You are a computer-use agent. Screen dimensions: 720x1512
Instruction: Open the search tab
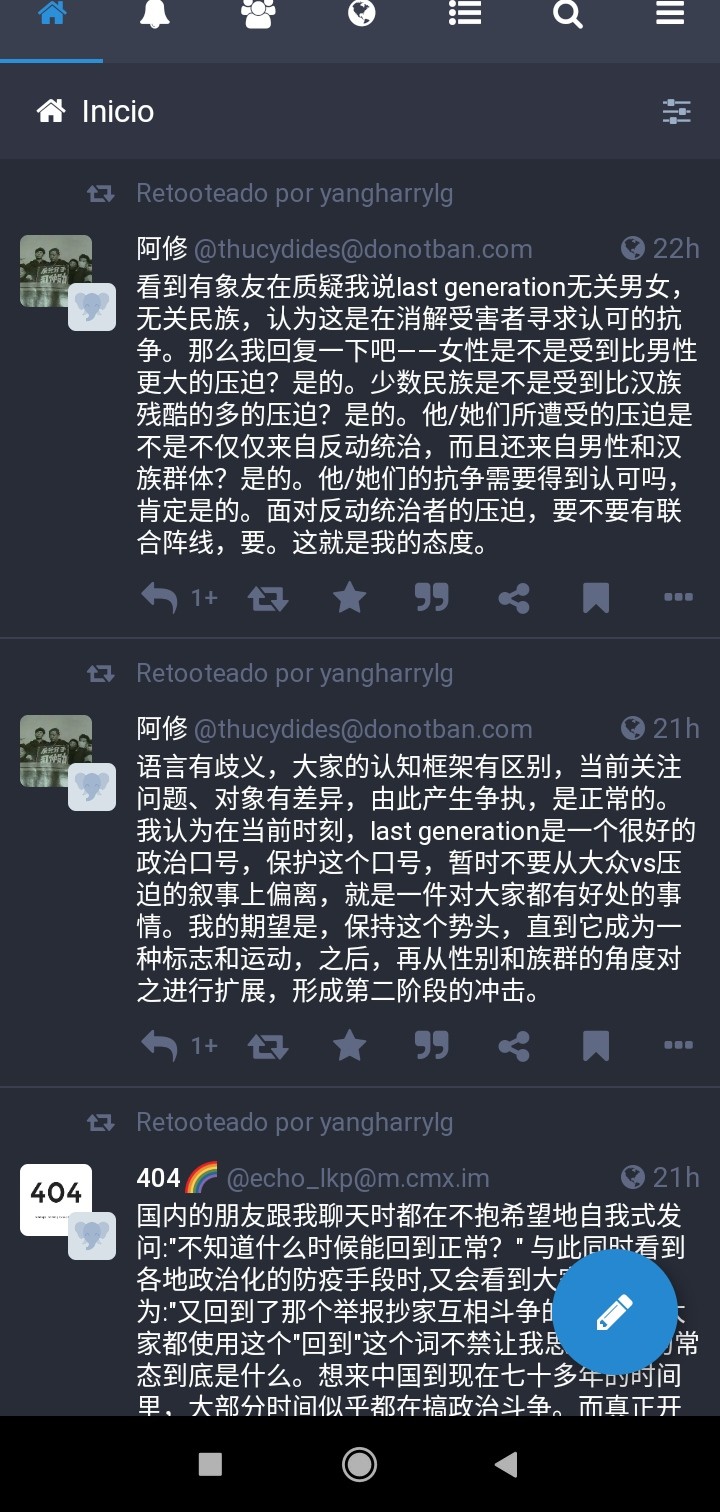[567, 15]
